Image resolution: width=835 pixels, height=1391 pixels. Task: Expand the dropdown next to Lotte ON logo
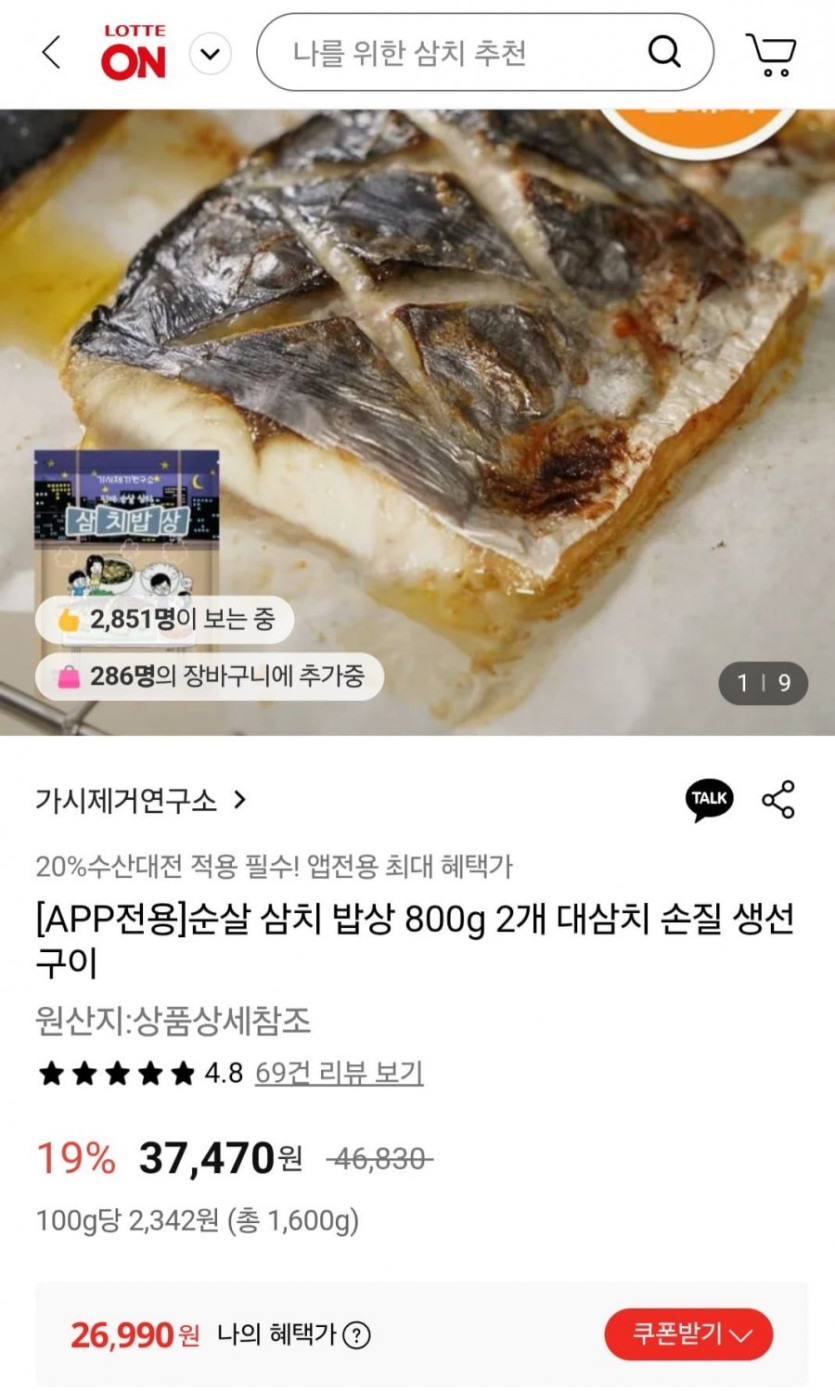[210, 53]
